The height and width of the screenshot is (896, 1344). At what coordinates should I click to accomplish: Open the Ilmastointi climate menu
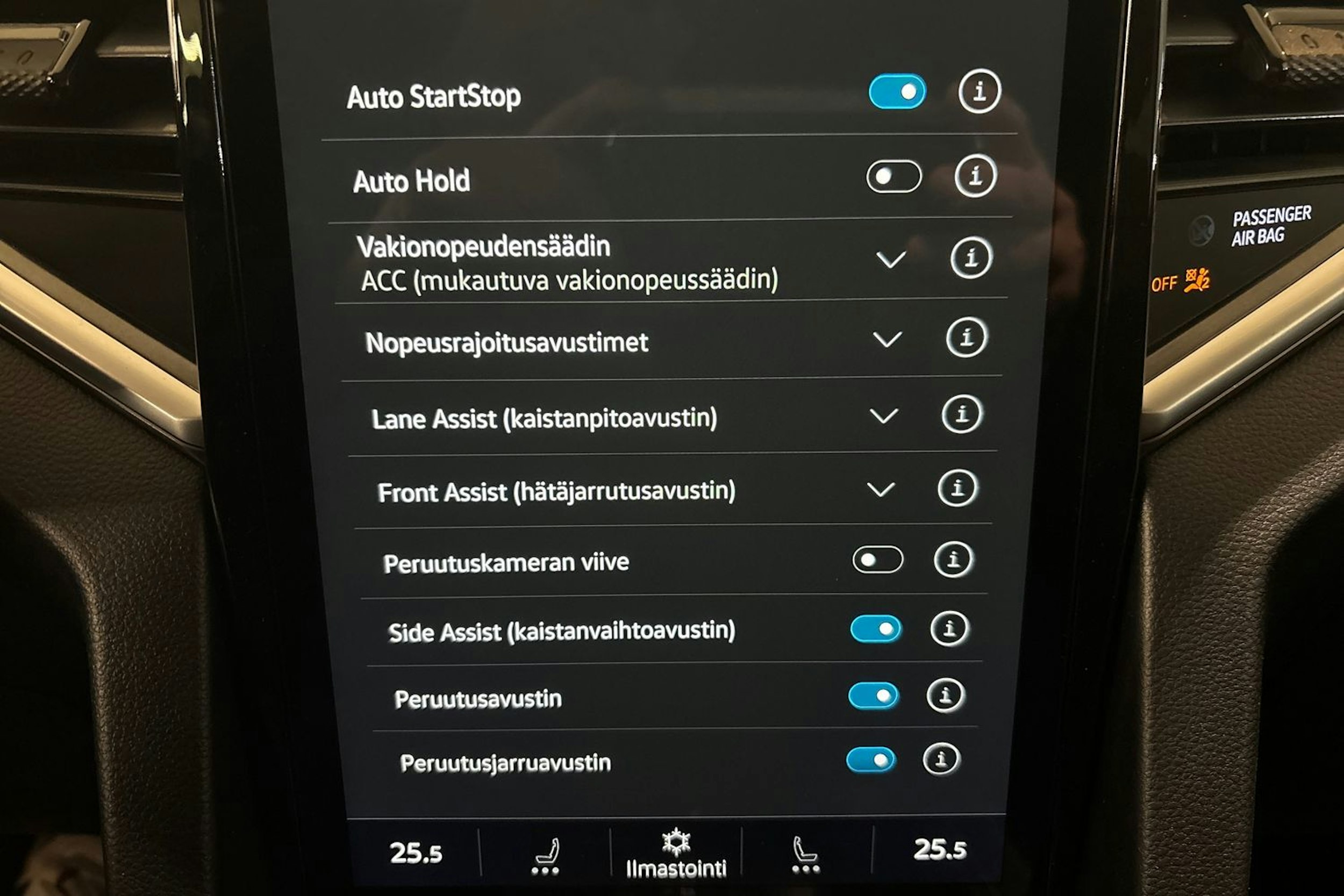click(676, 854)
